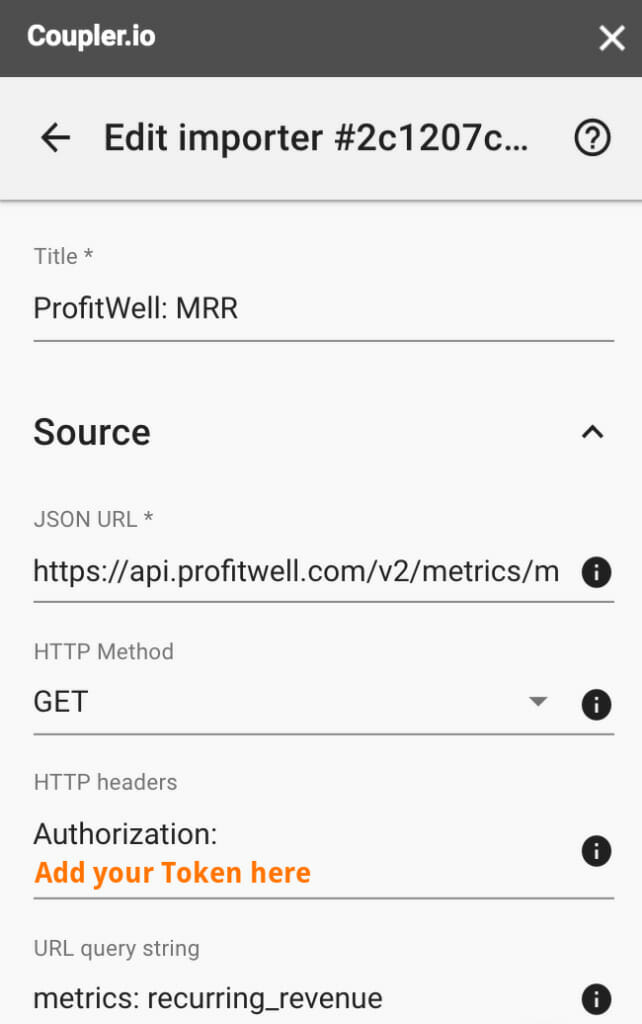Collapse the Source section
The height and width of the screenshot is (1024, 642).
click(593, 432)
